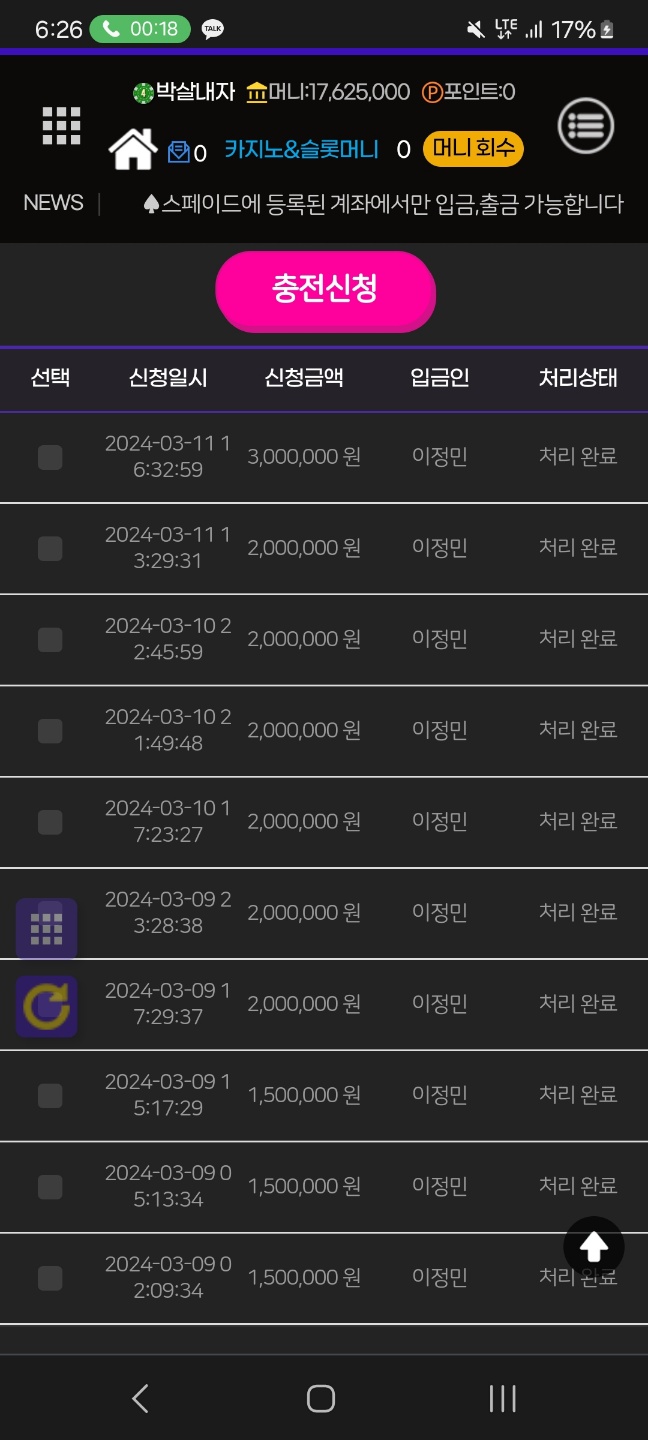Jump to top with the arrow button
The image size is (648, 1440).
(594, 1246)
